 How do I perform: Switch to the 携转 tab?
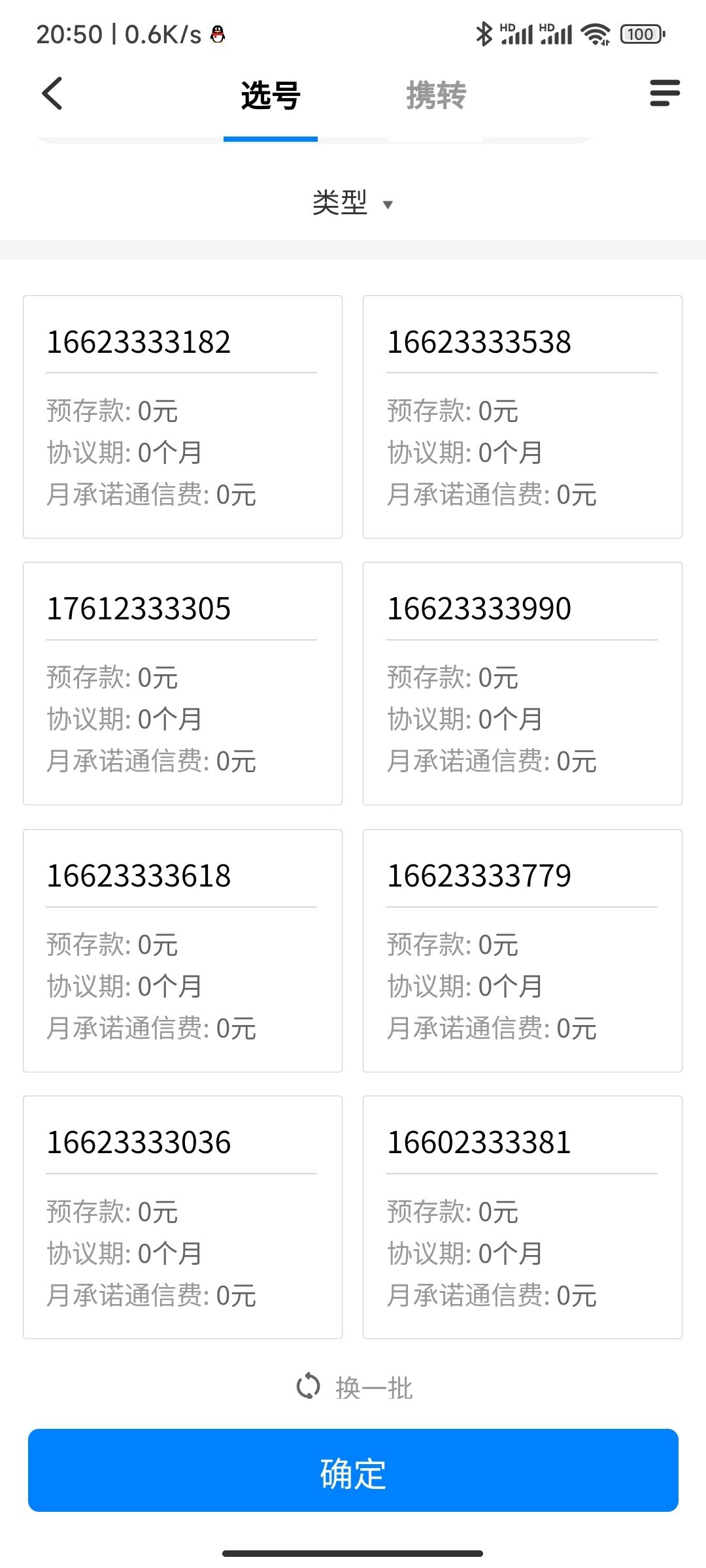coord(436,95)
